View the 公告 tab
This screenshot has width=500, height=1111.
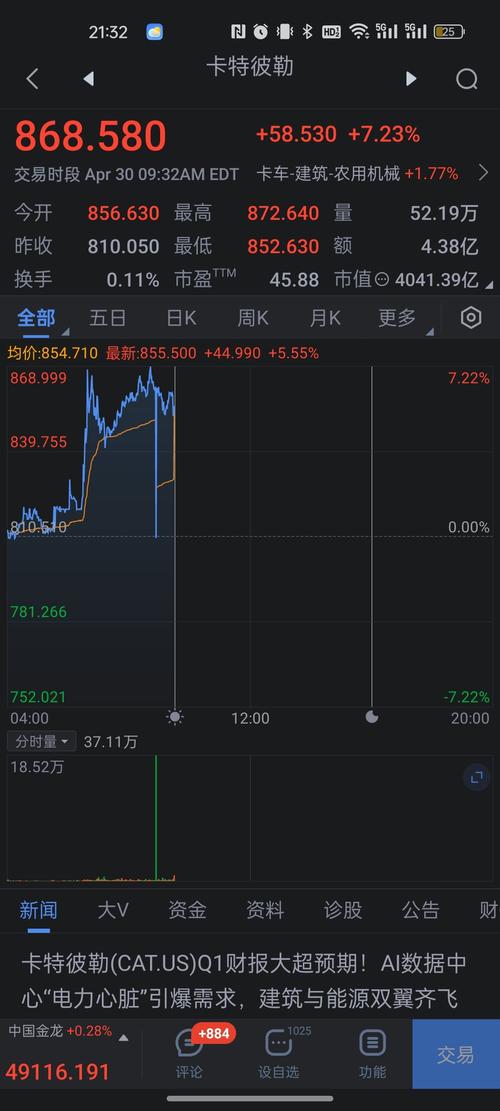coord(421,910)
